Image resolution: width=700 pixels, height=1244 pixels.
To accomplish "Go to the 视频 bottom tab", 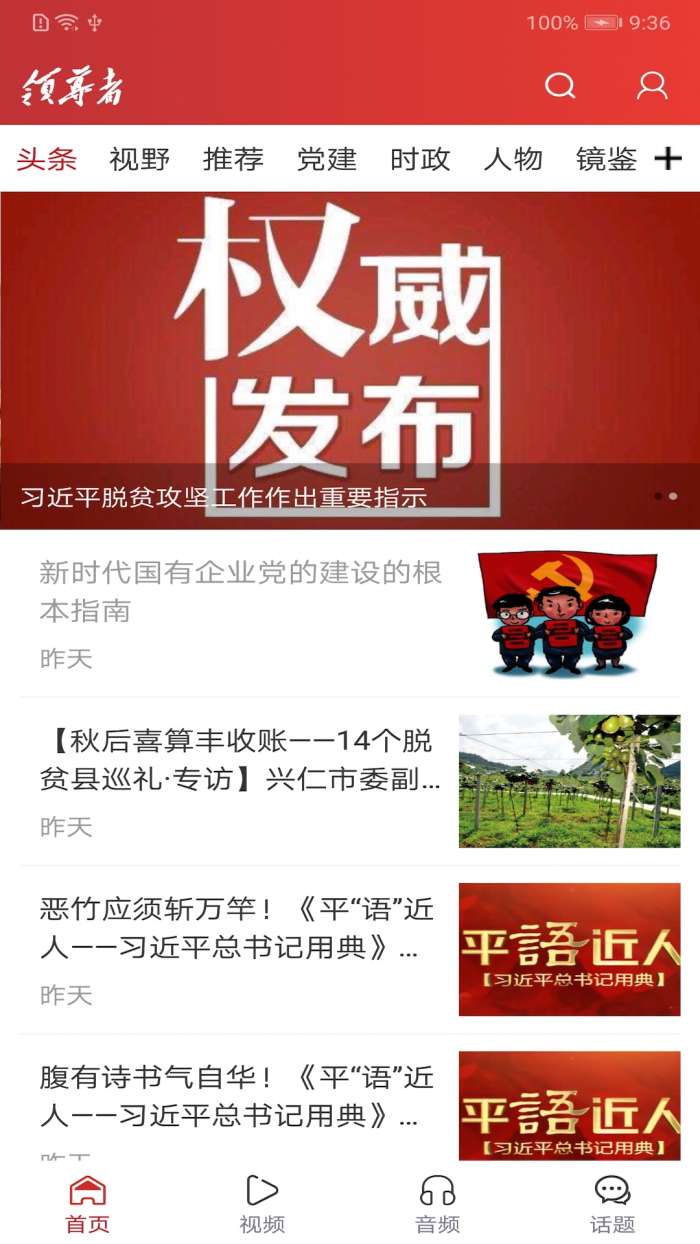I will (262, 1203).
